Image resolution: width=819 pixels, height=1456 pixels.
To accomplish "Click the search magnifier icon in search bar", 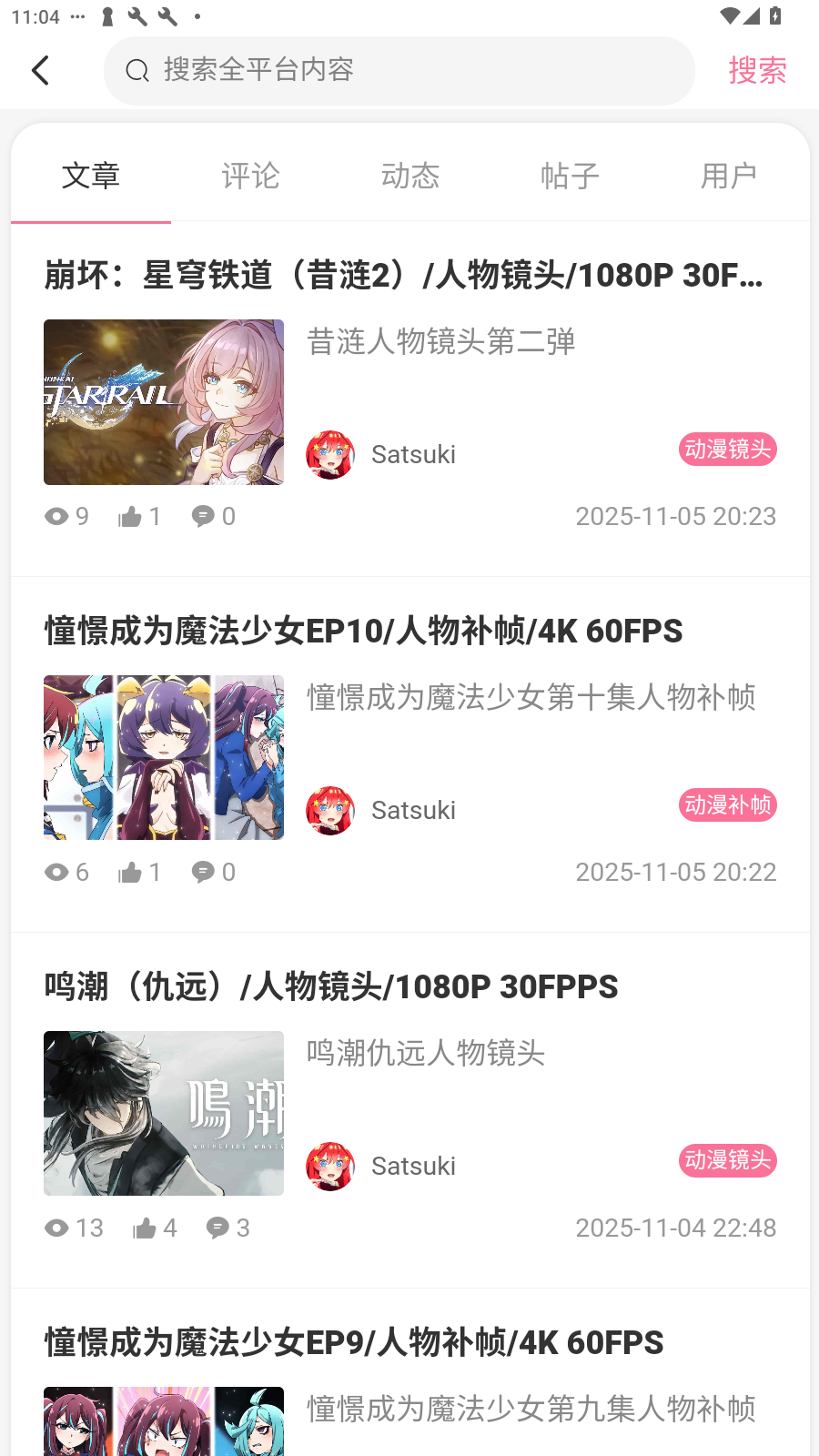I will [x=137, y=70].
